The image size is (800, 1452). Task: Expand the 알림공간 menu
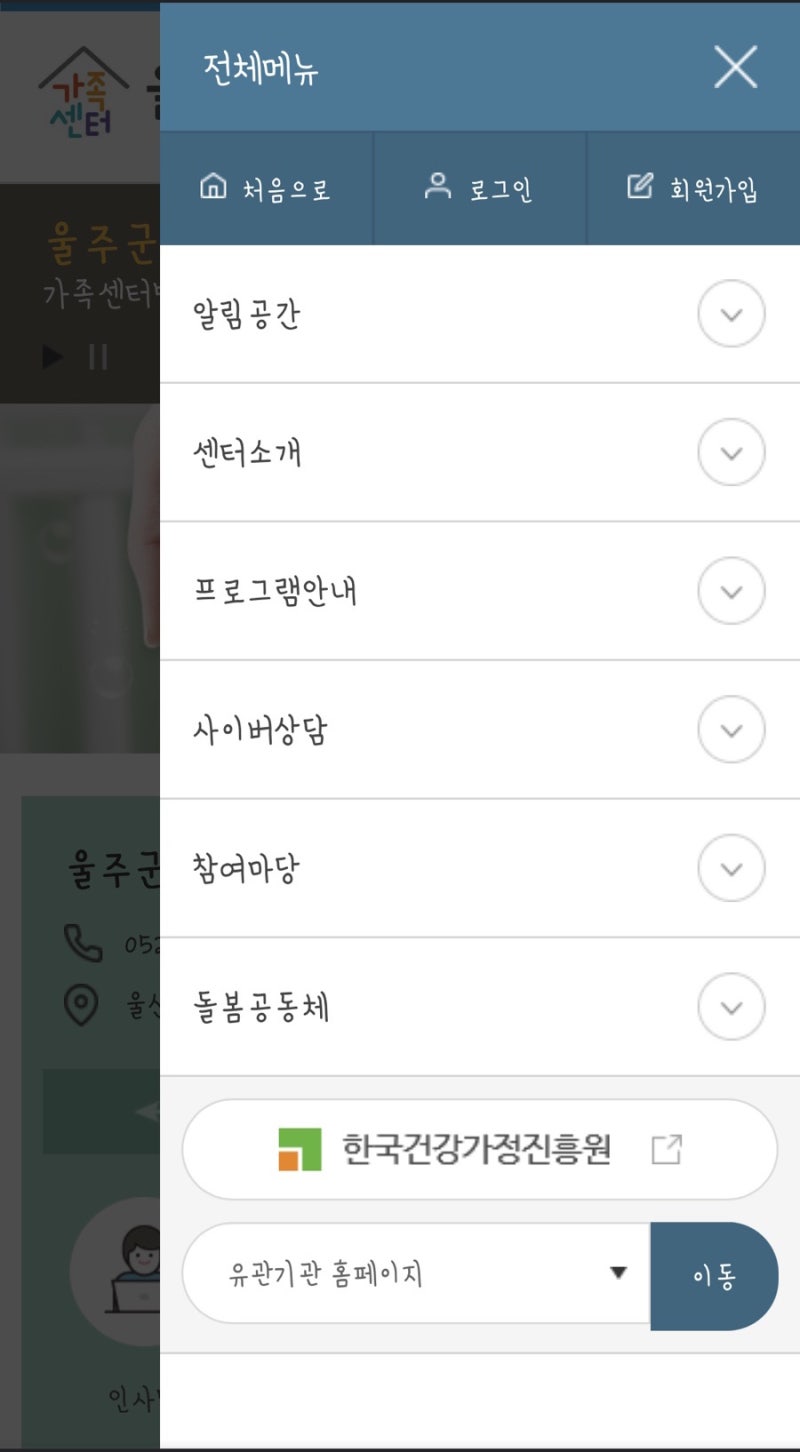click(731, 314)
